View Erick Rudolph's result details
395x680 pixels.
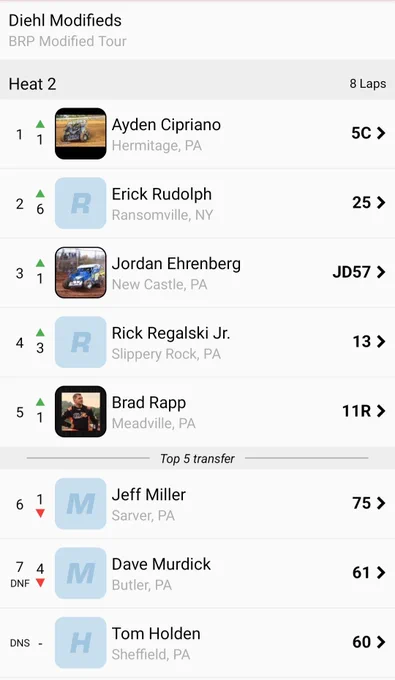tap(197, 203)
